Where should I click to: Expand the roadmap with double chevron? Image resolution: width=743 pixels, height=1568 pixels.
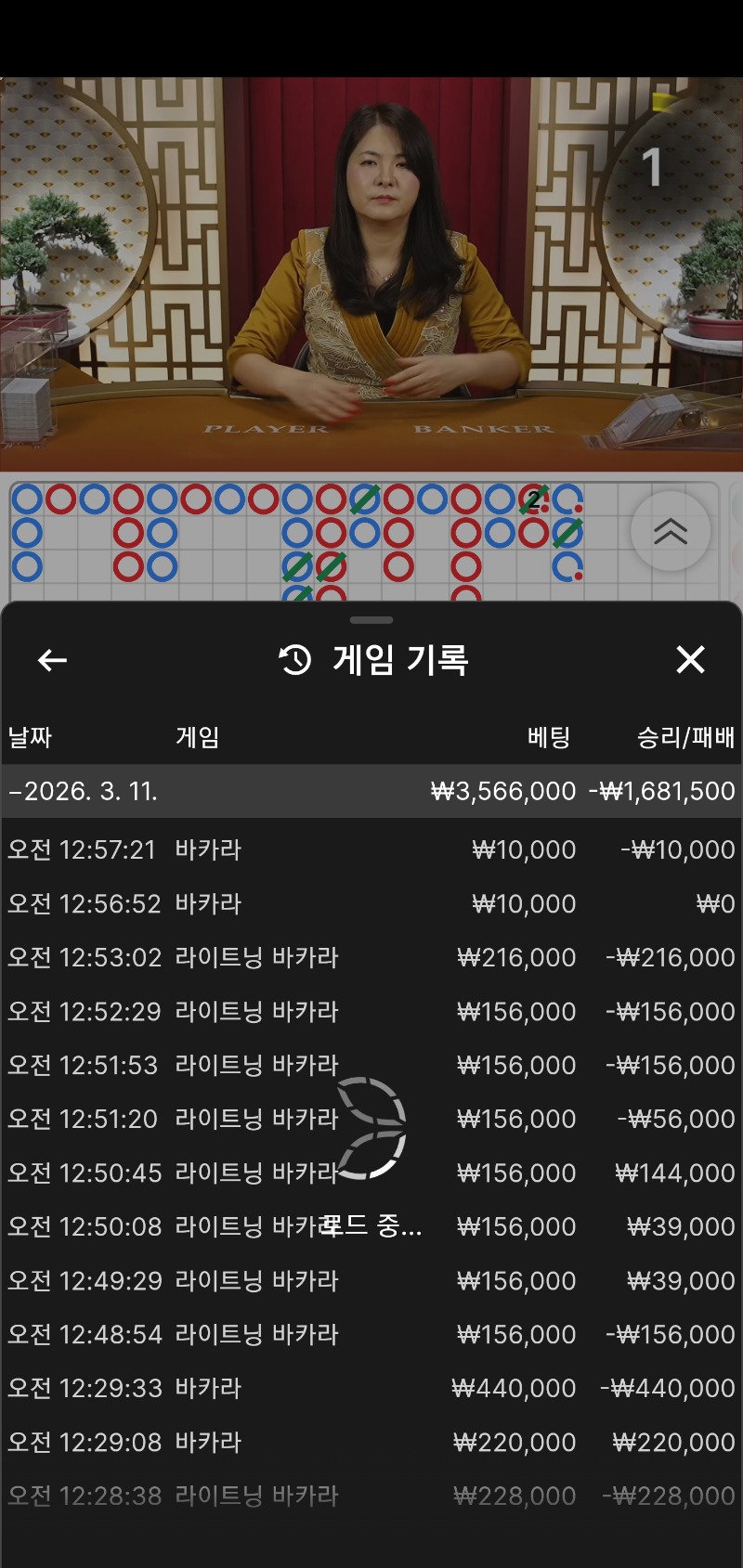(670, 531)
